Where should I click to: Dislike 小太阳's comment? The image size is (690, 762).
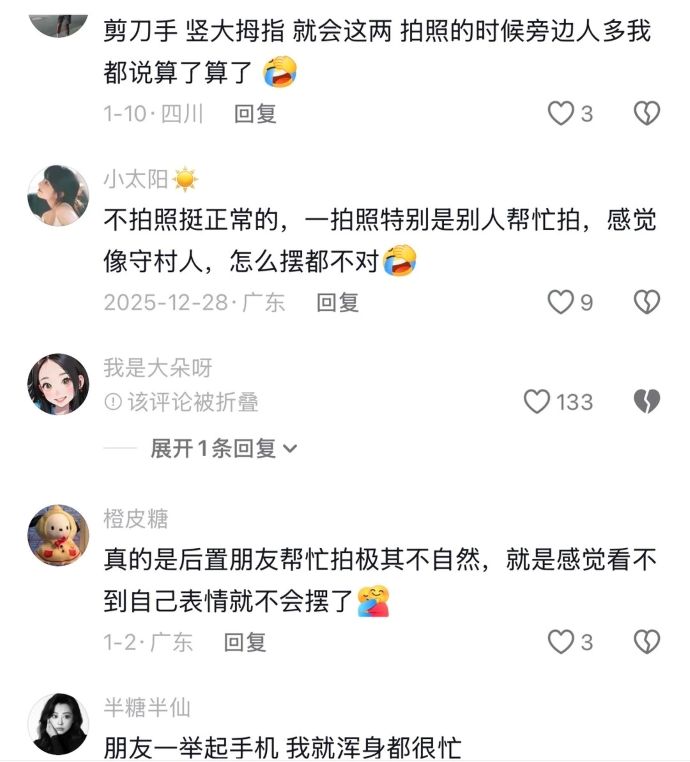tap(647, 301)
